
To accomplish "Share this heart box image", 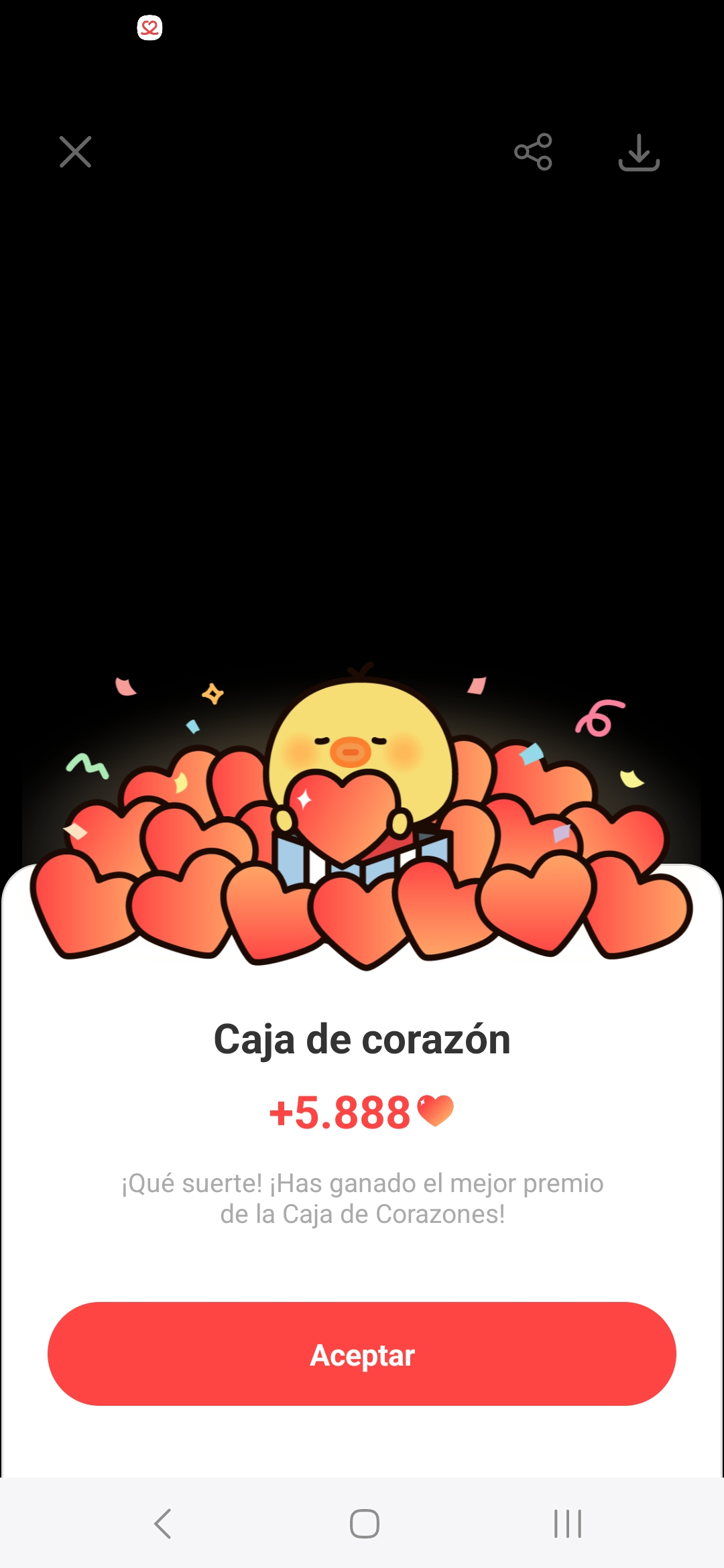I will point(533,152).
